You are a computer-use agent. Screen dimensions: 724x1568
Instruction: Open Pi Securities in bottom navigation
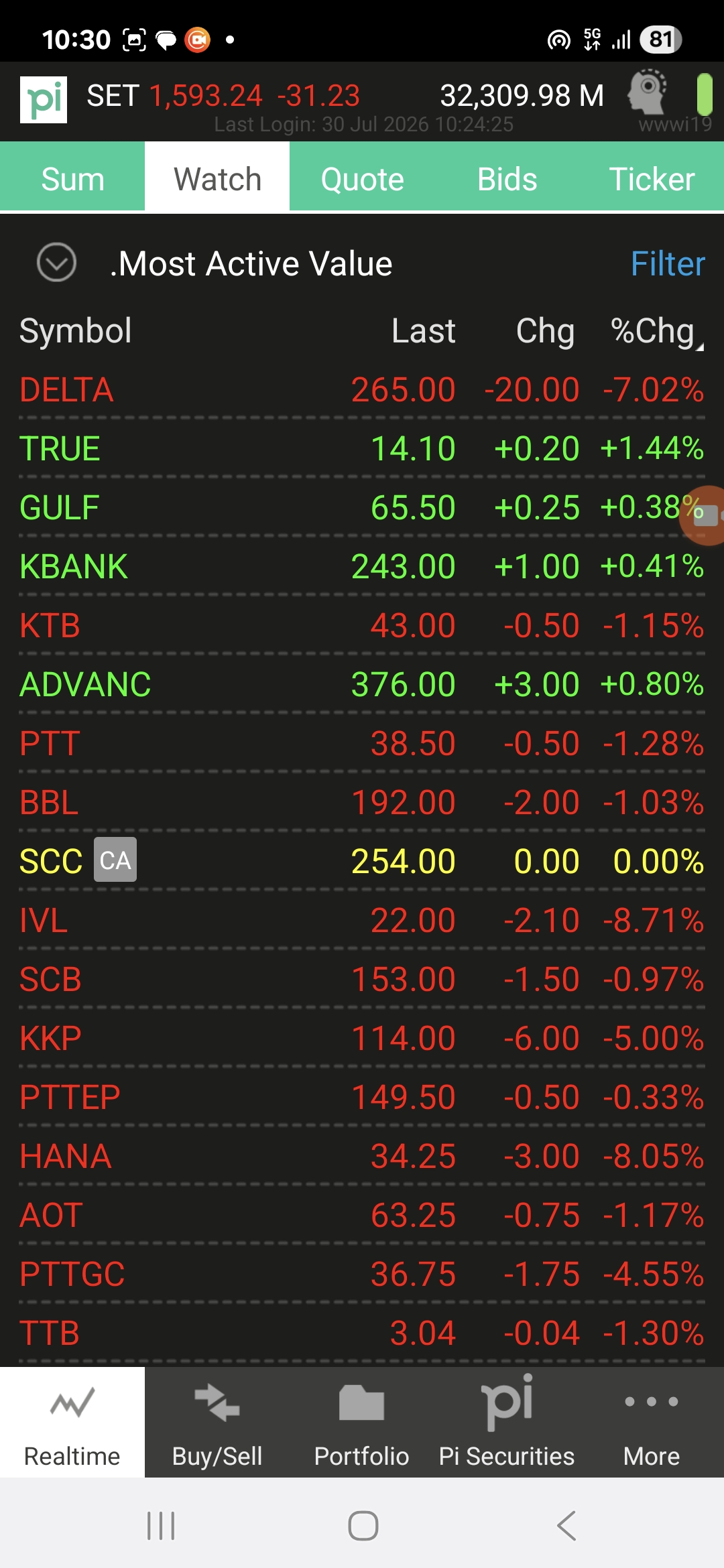point(507,1423)
